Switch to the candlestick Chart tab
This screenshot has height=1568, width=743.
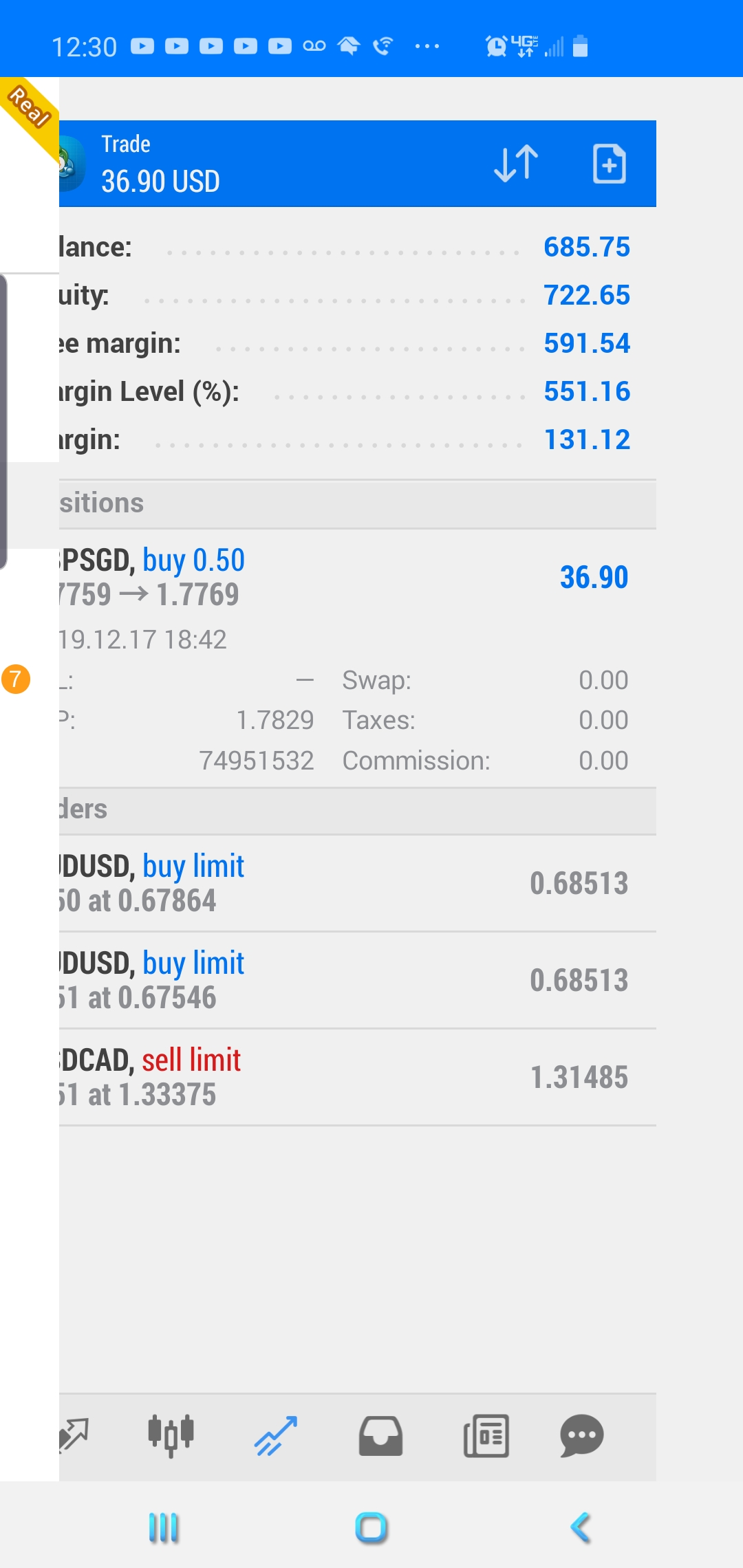171,1436
